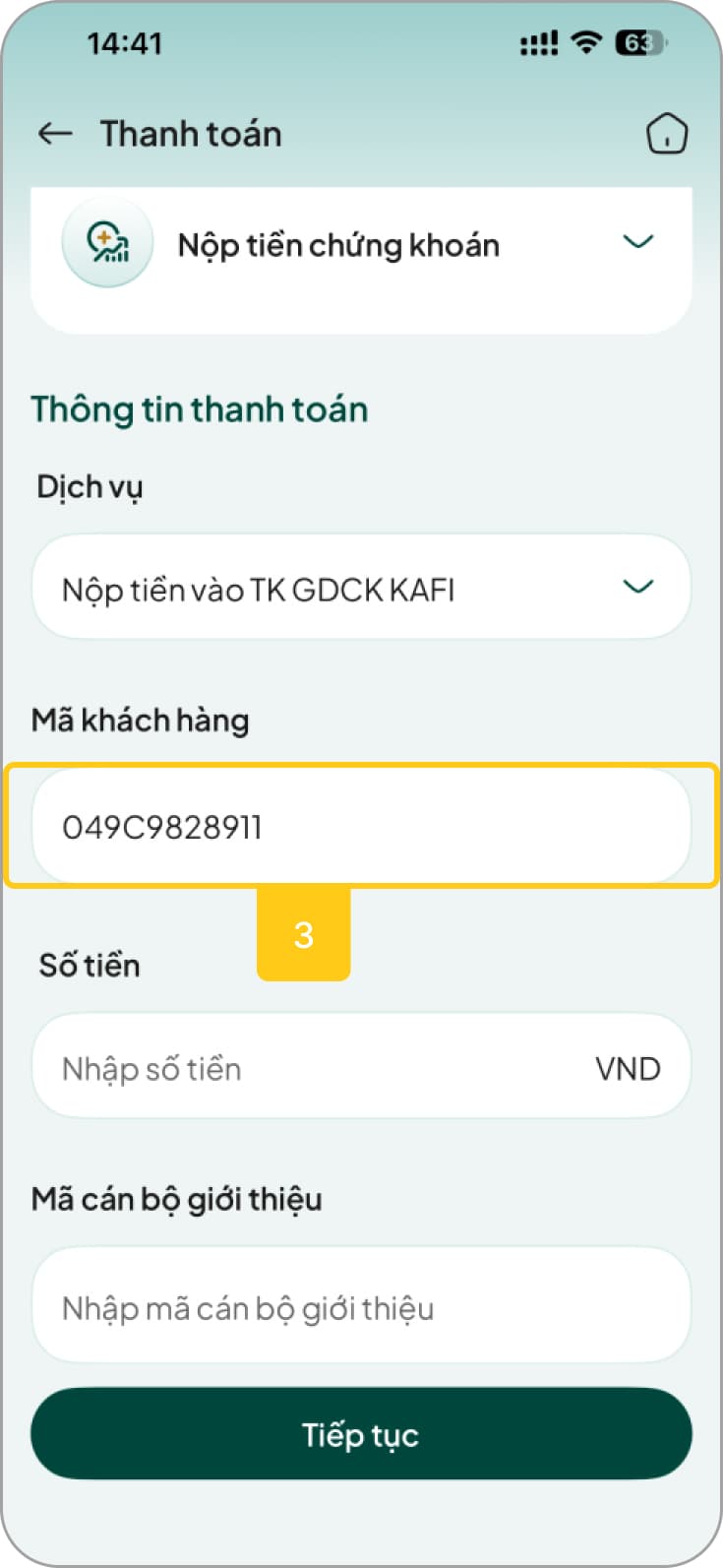Open the home icon in the top bar
The height and width of the screenshot is (1568, 723).
click(x=666, y=134)
